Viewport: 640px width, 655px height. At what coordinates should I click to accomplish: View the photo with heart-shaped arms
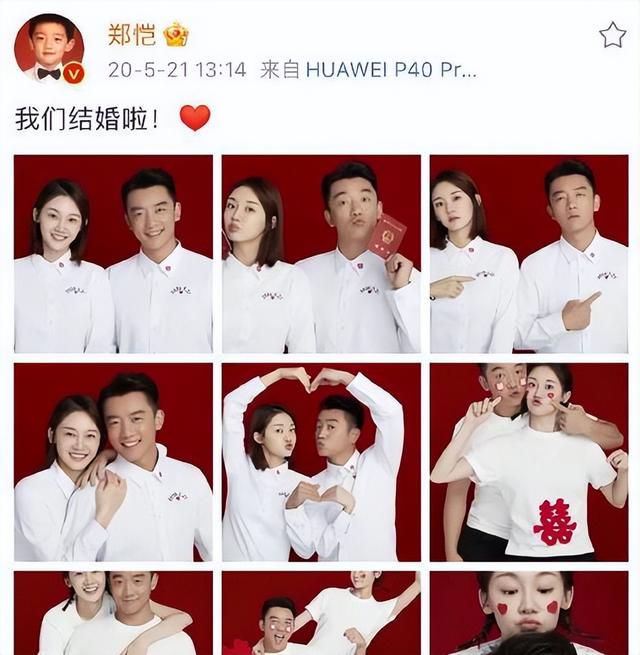coord(321,462)
